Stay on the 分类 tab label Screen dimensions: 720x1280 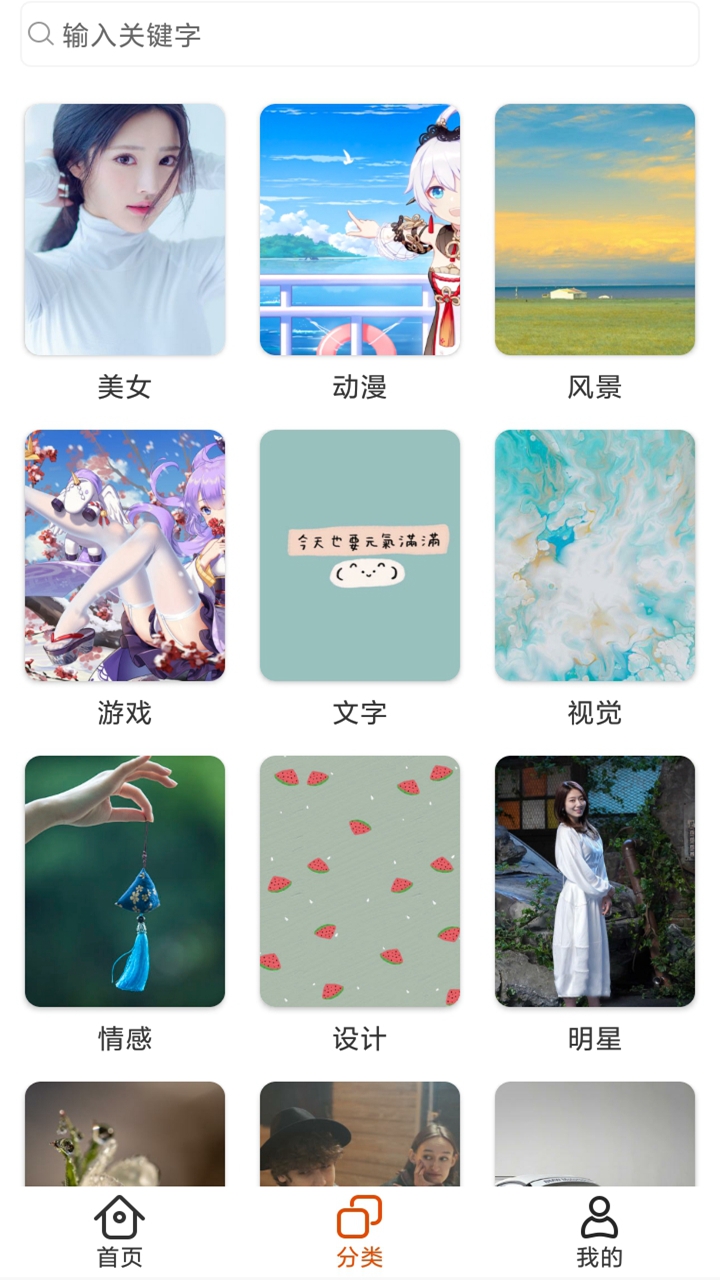(x=359, y=1258)
